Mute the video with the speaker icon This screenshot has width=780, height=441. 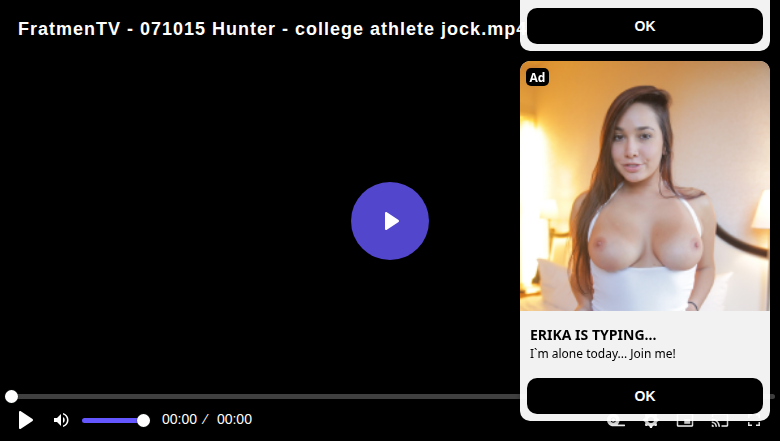[61, 420]
